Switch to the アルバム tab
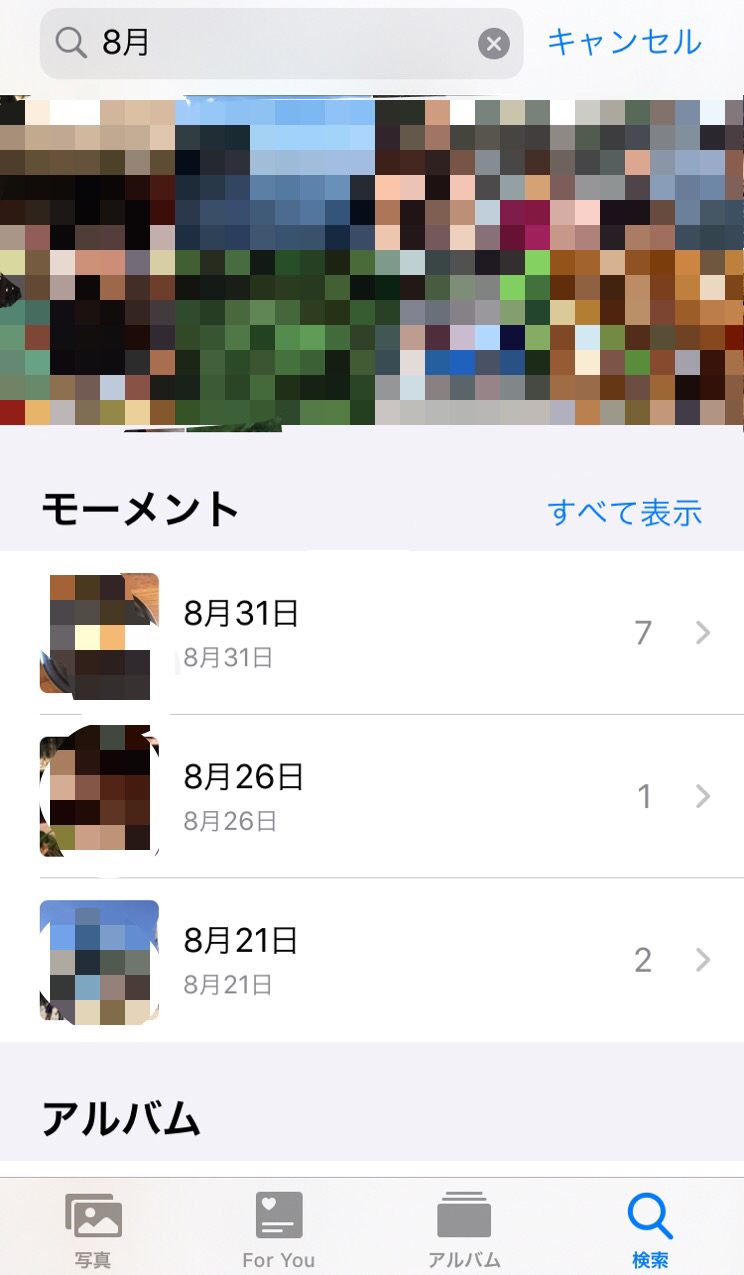744x1275 pixels. coord(464,1228)
